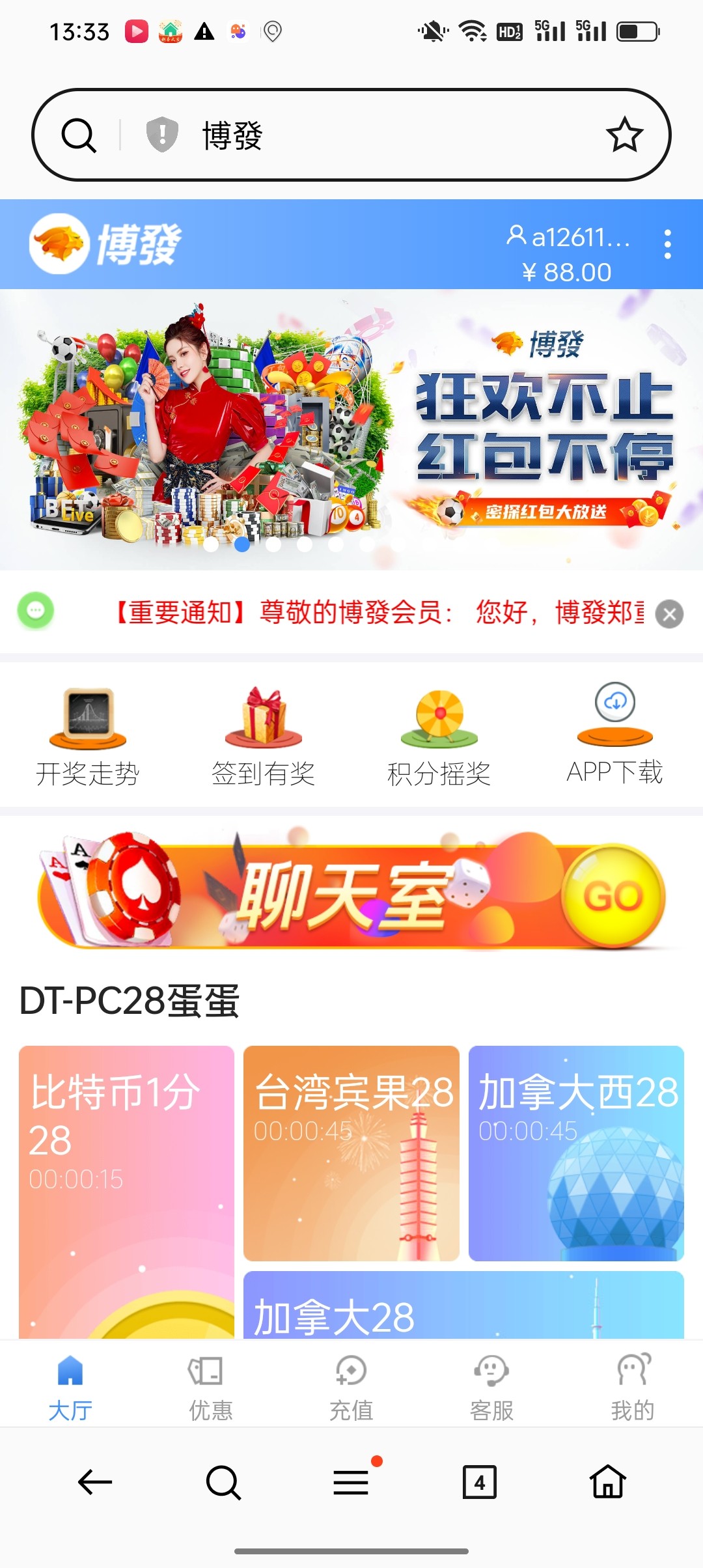Screen dimensions: 703x1568
Task: Go back using the browser back arrow
Action: (95, 1483)
